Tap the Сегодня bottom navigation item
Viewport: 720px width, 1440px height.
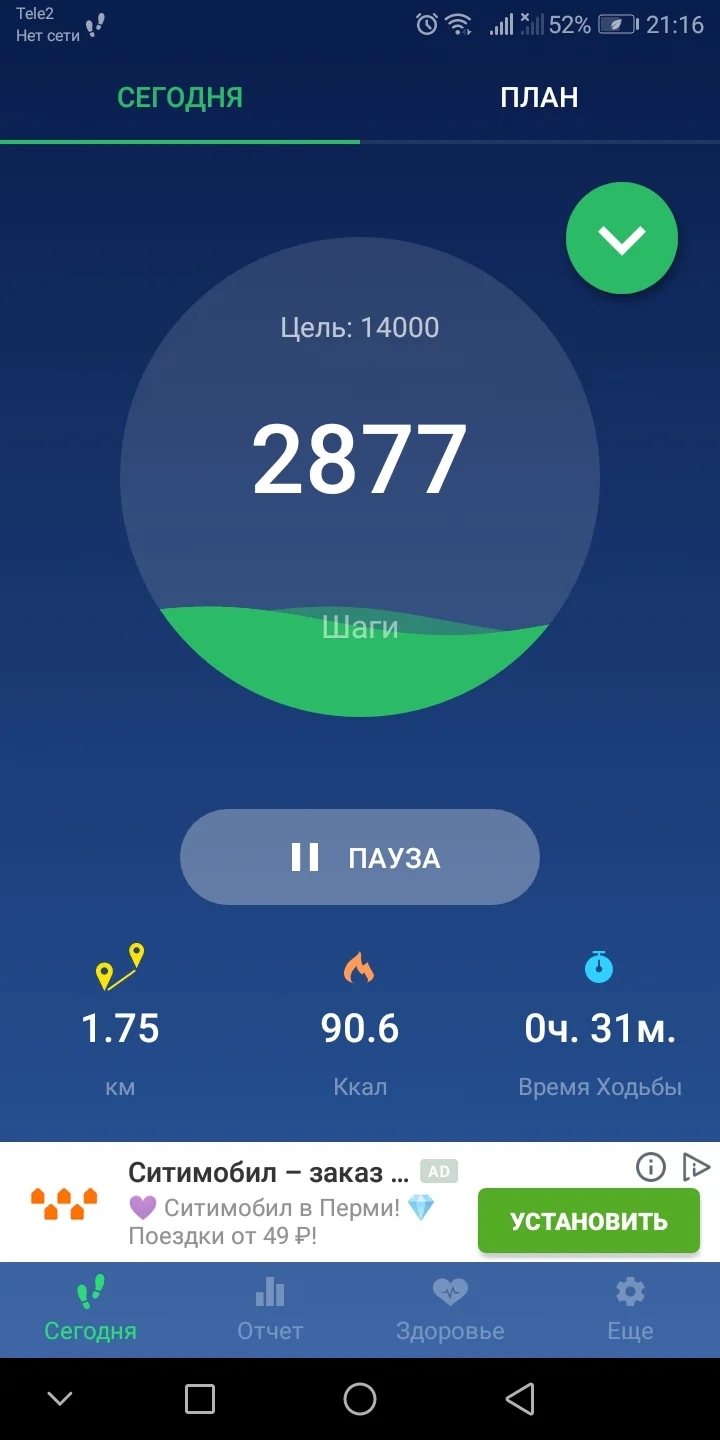[90, 1310]
